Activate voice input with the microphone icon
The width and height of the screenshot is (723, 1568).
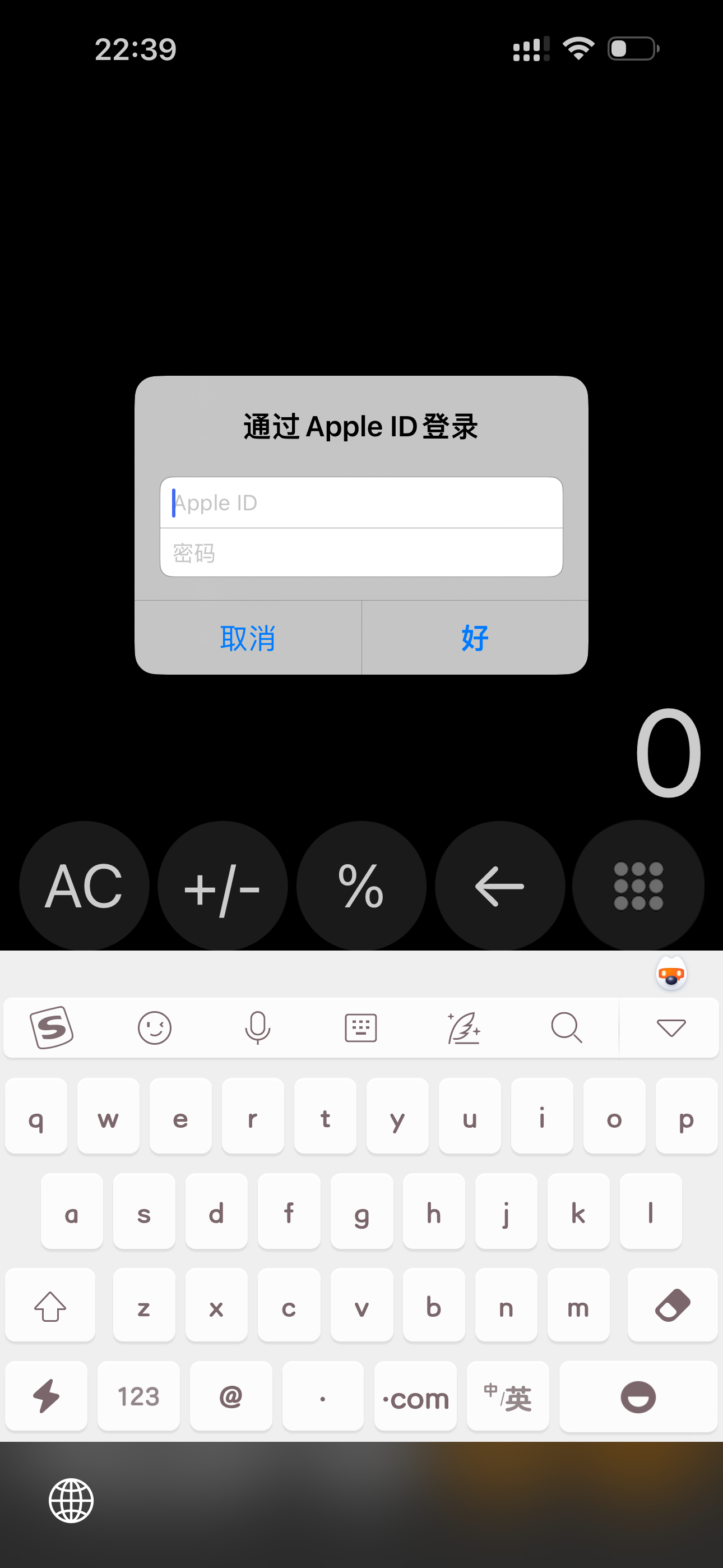(257, 1027)
